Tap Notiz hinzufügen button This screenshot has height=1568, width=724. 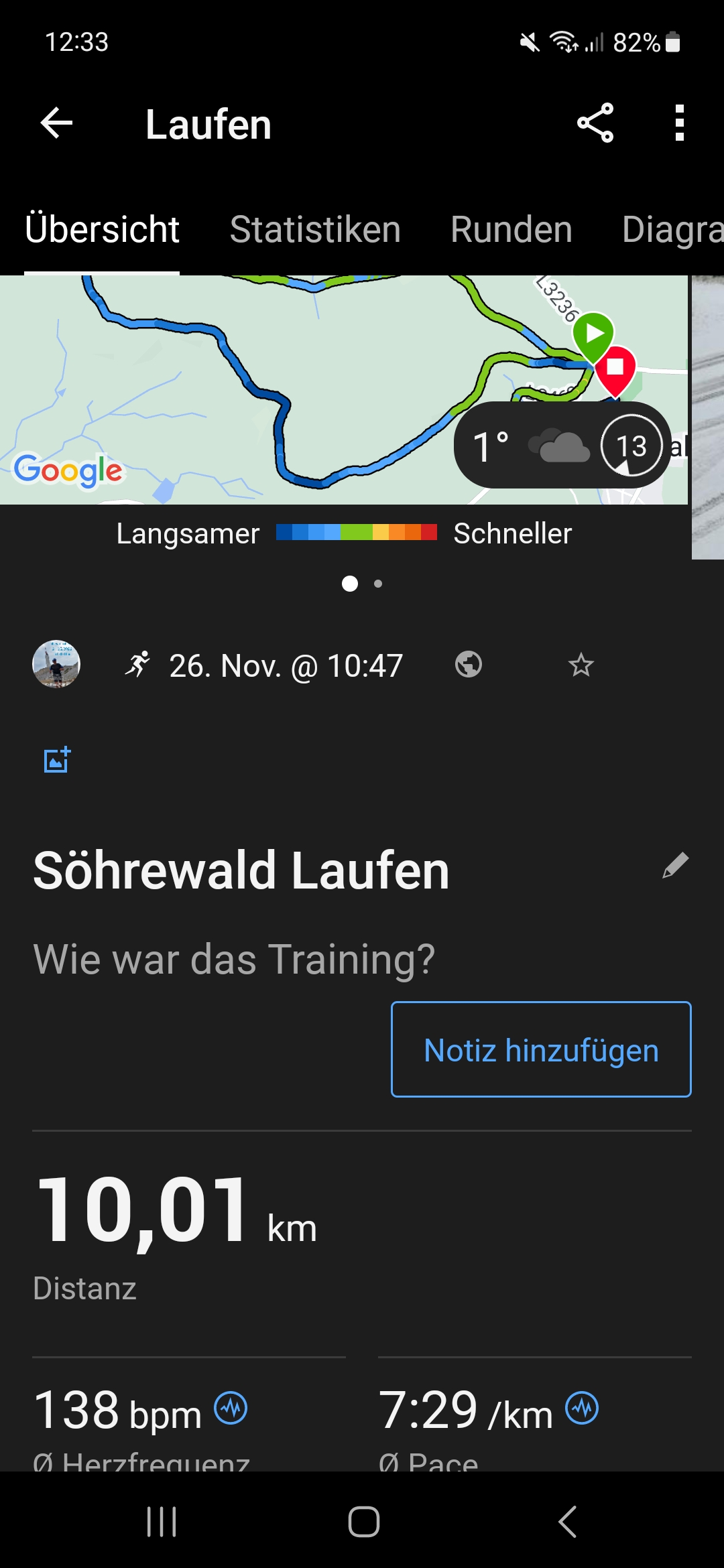tap(541, 1049)
